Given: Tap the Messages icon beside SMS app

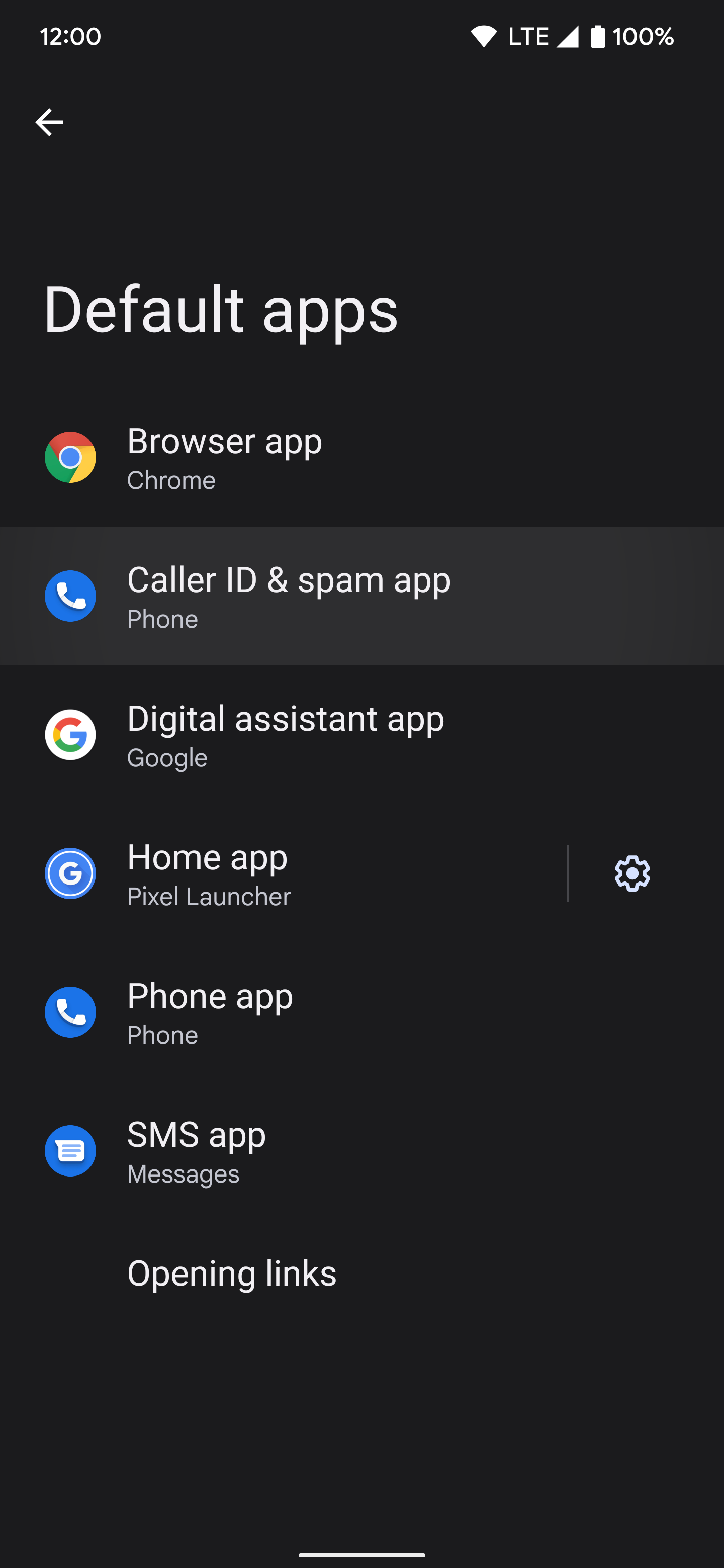Looking at the screenshot, I should coord(70,1150).
